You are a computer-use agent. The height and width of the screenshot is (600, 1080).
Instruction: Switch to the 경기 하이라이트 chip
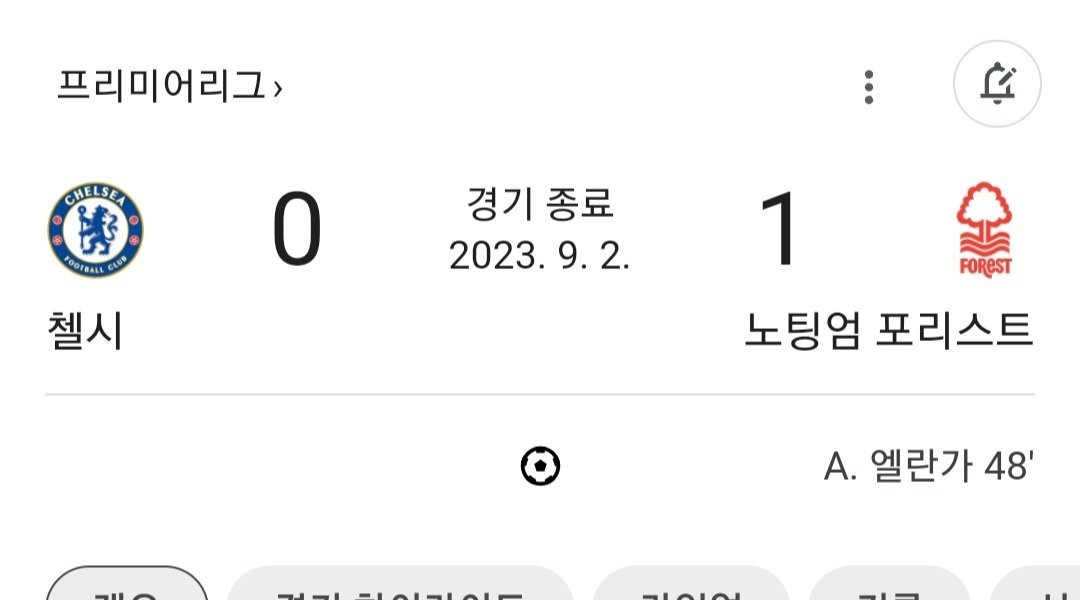tap(400, 588)
